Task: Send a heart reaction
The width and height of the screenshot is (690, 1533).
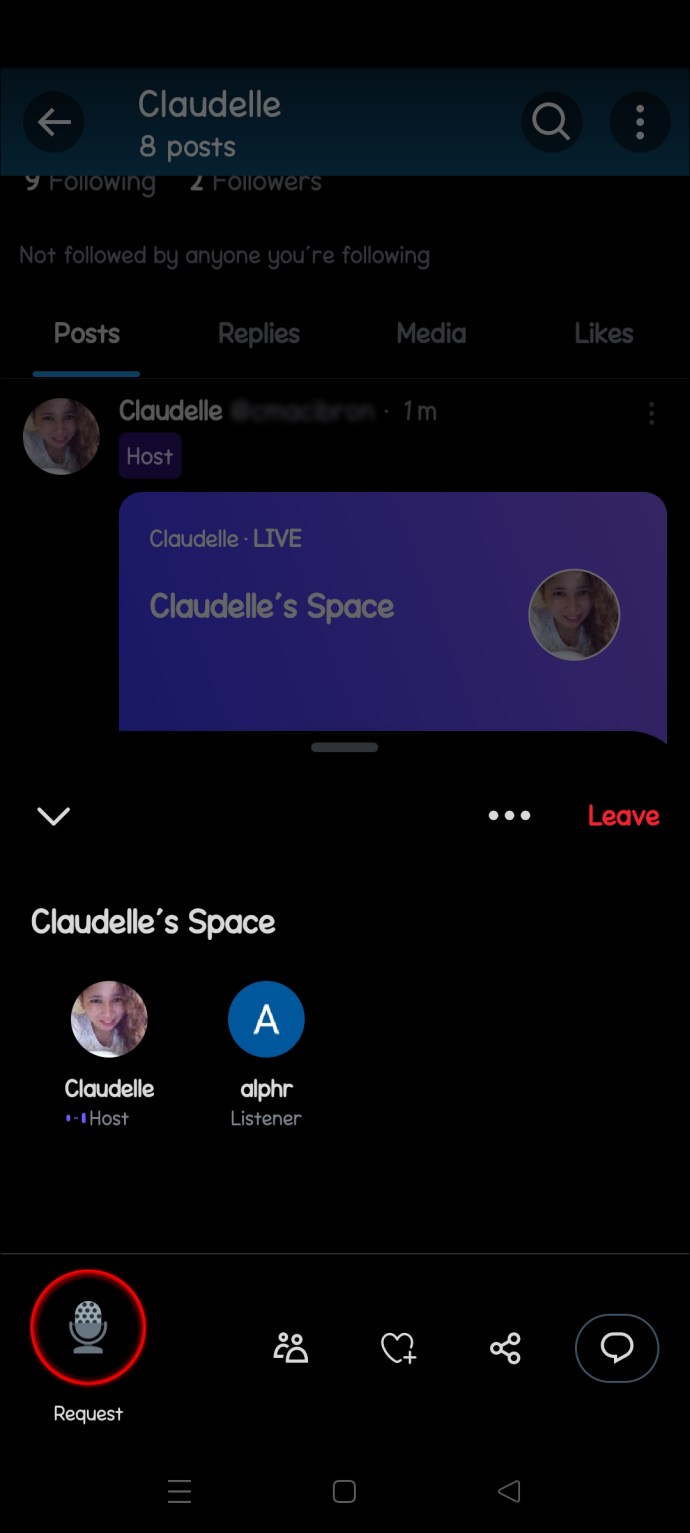Action: (x=398, y=1348)
